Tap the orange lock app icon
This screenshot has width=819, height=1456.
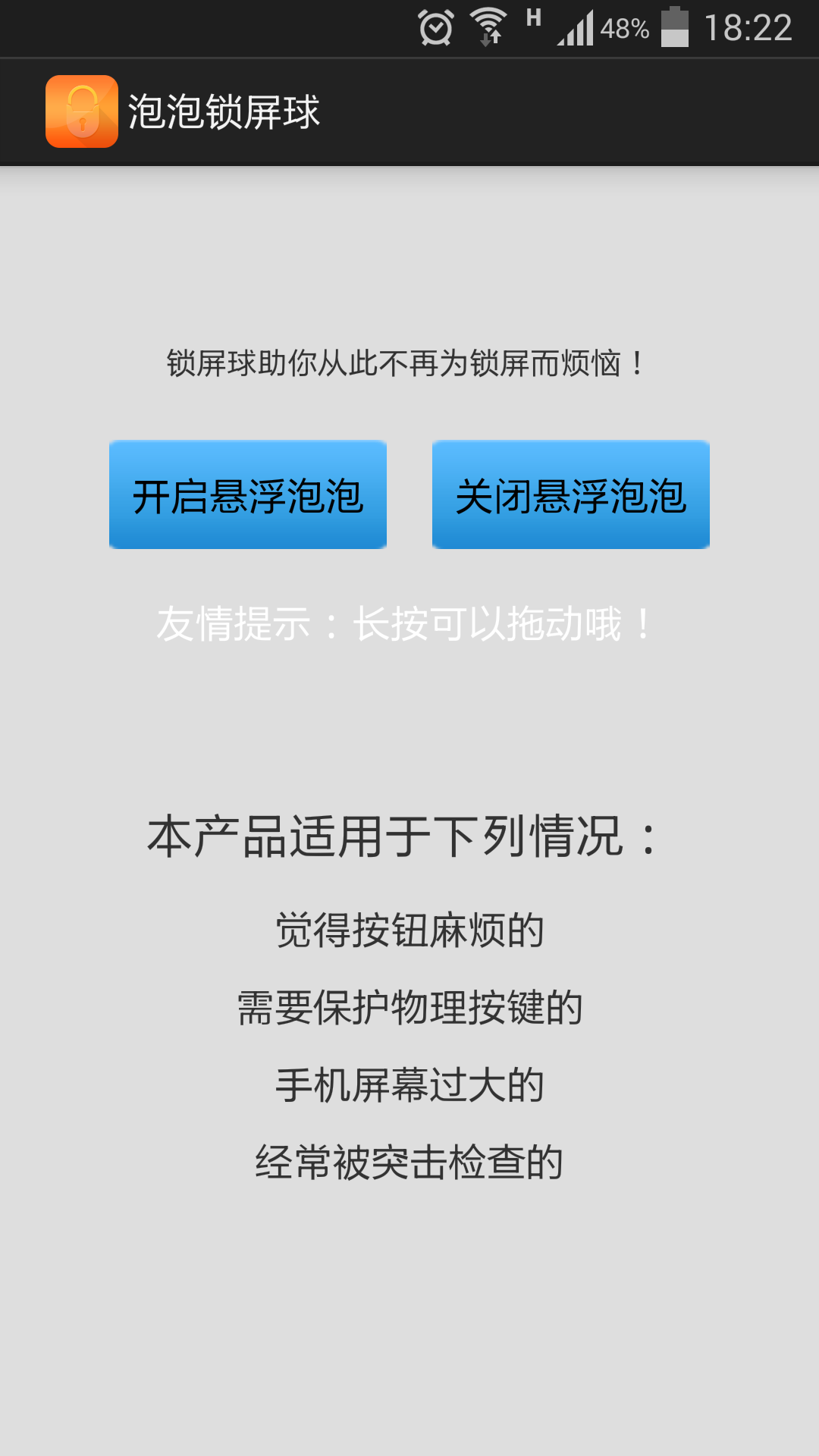click(82, 111)
